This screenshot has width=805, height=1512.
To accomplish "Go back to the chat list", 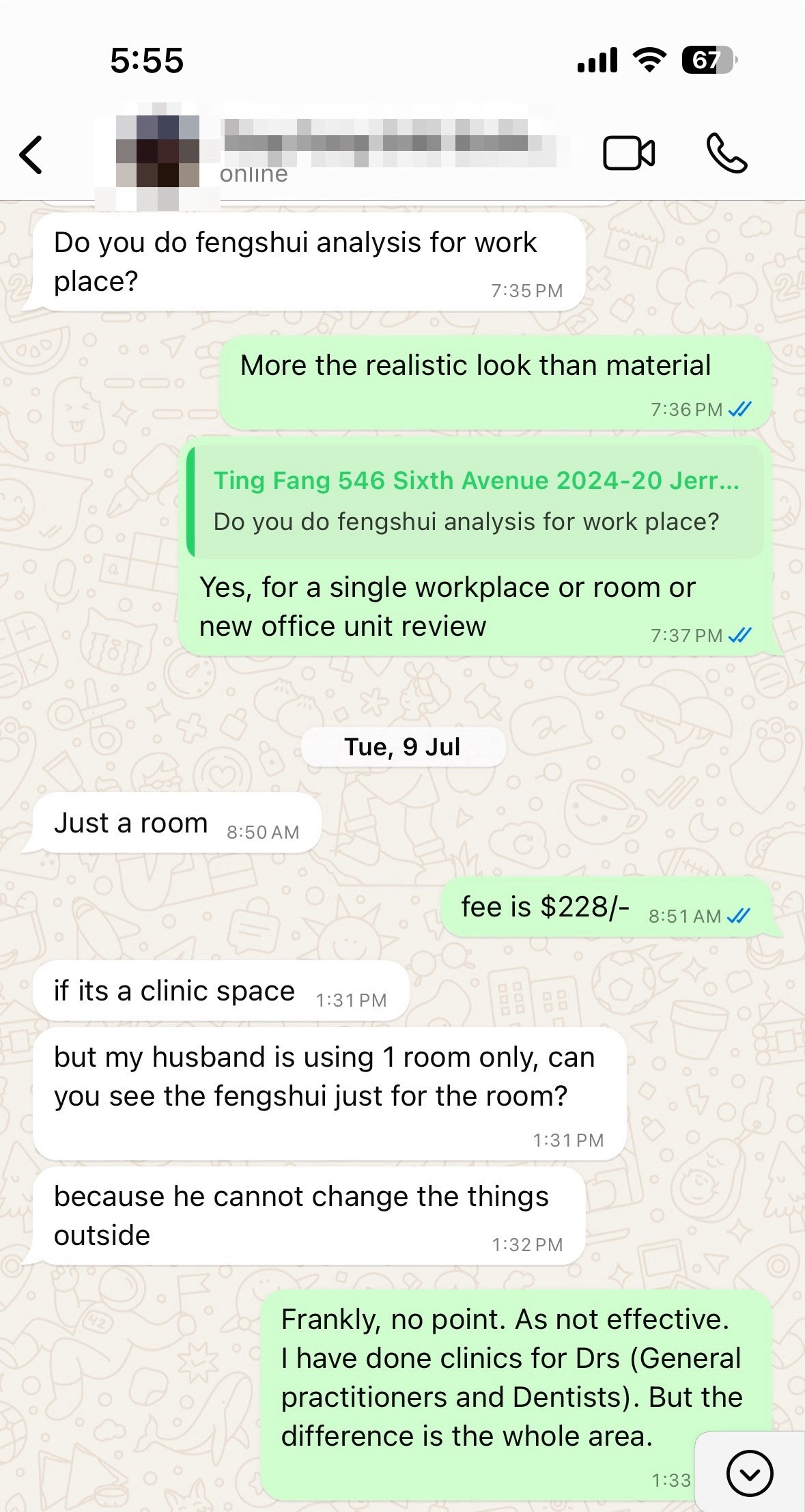I will pyautogui.click(x=31, y=154).
